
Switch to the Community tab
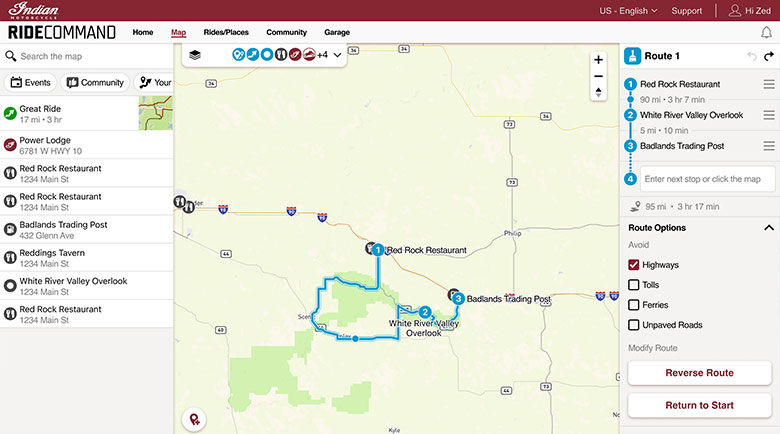286,32
